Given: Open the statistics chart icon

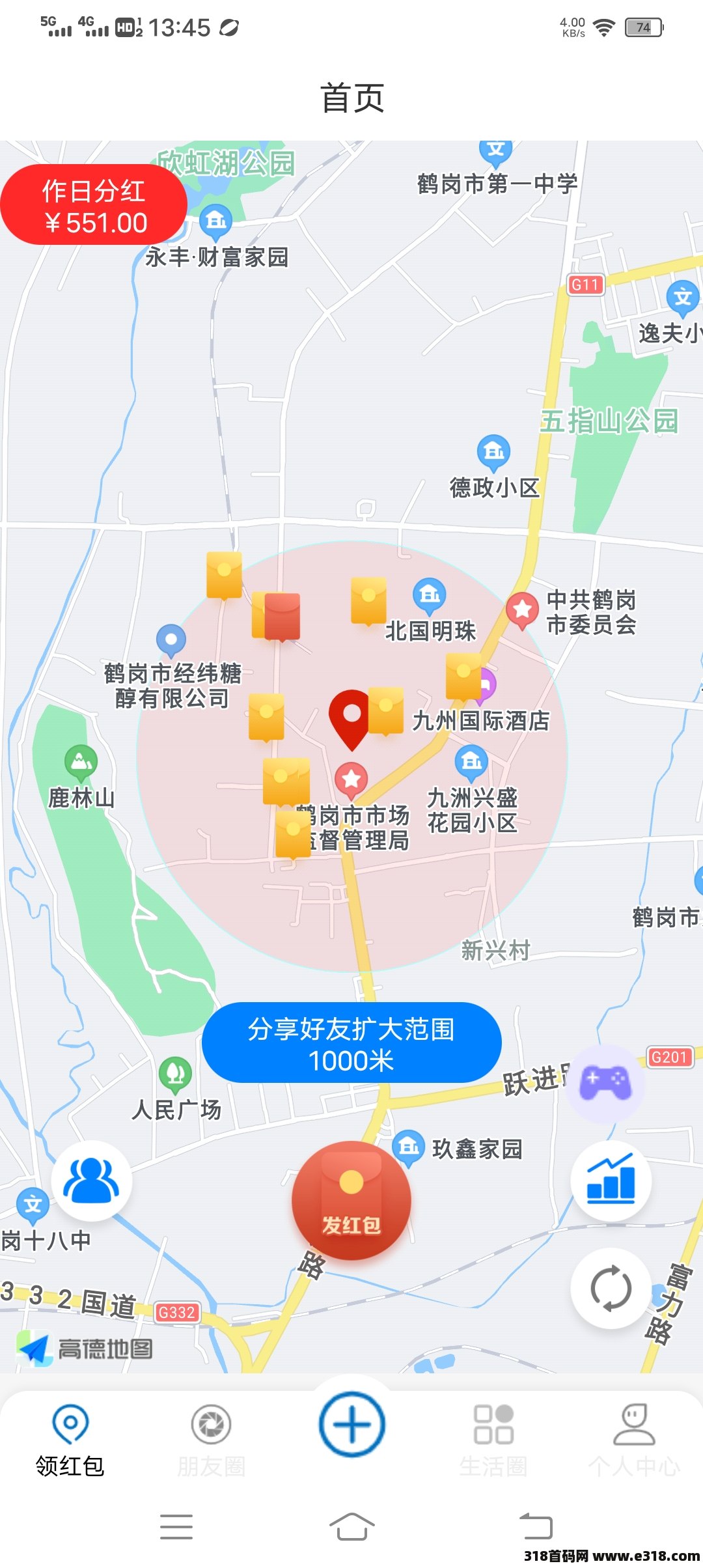Looking at the screenshot, I should click(x=611, y=1181).
